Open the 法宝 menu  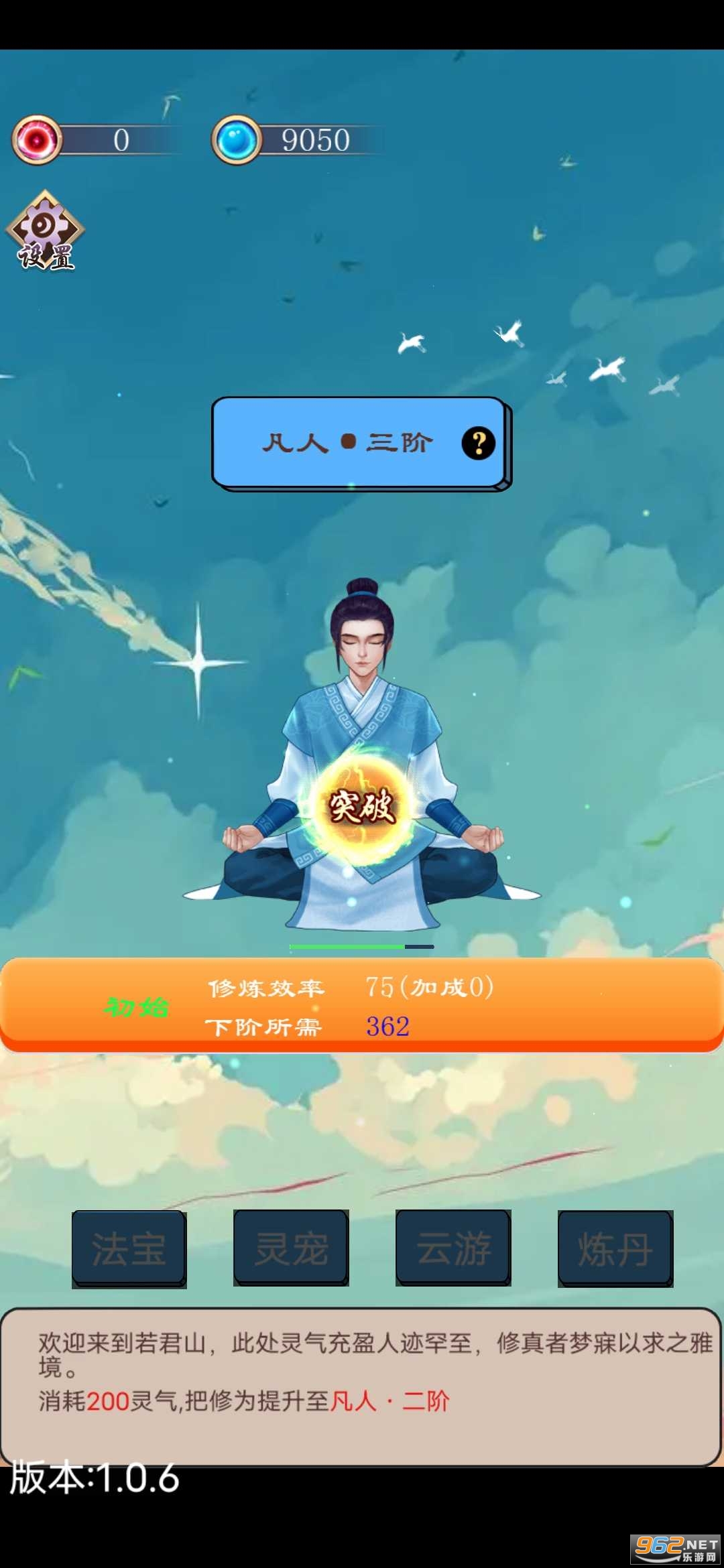(129, 1248)
